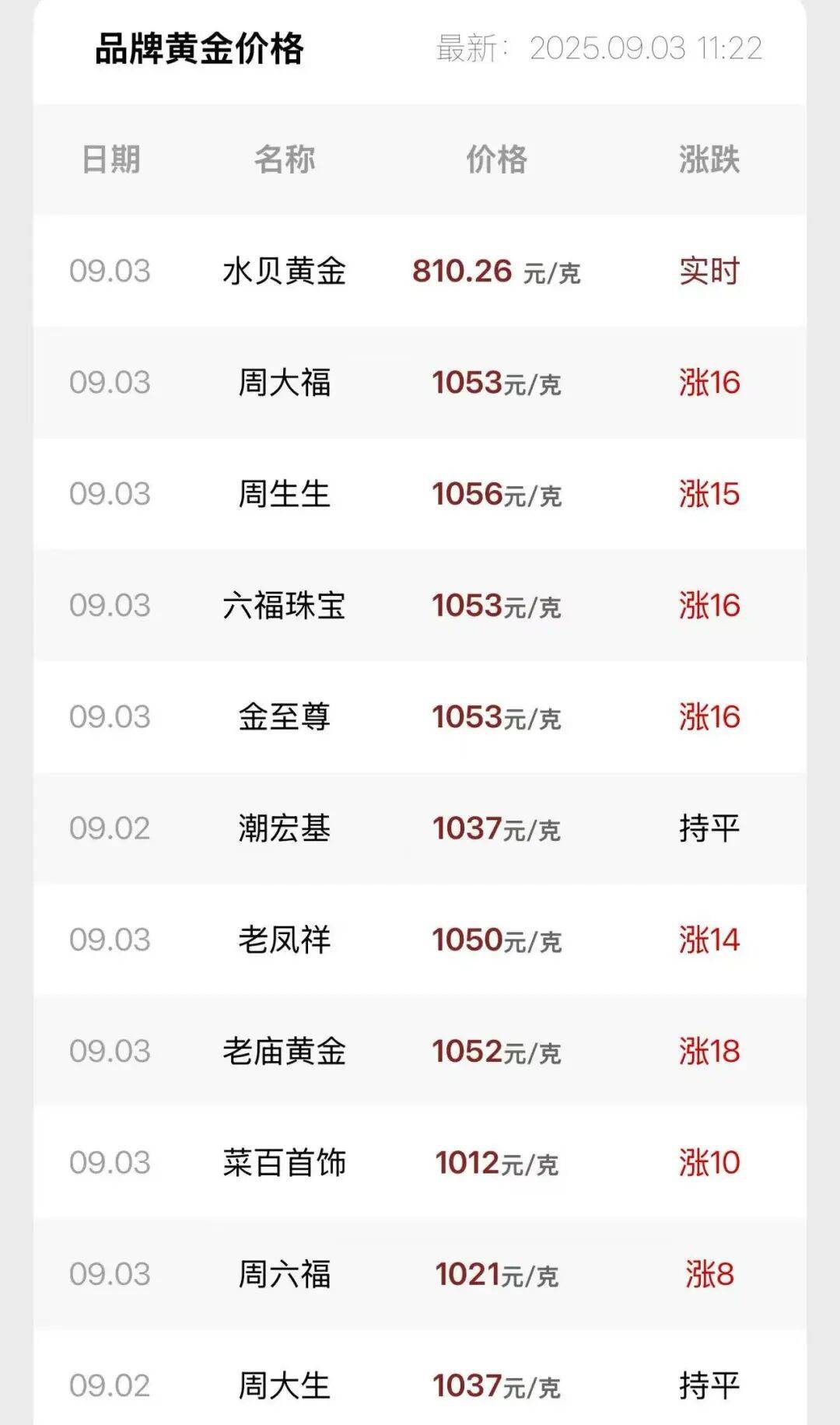The height and width of the screenshot is (1425, 840).
Task: Click the 名称 column header
Action: [x=284, y=159]
